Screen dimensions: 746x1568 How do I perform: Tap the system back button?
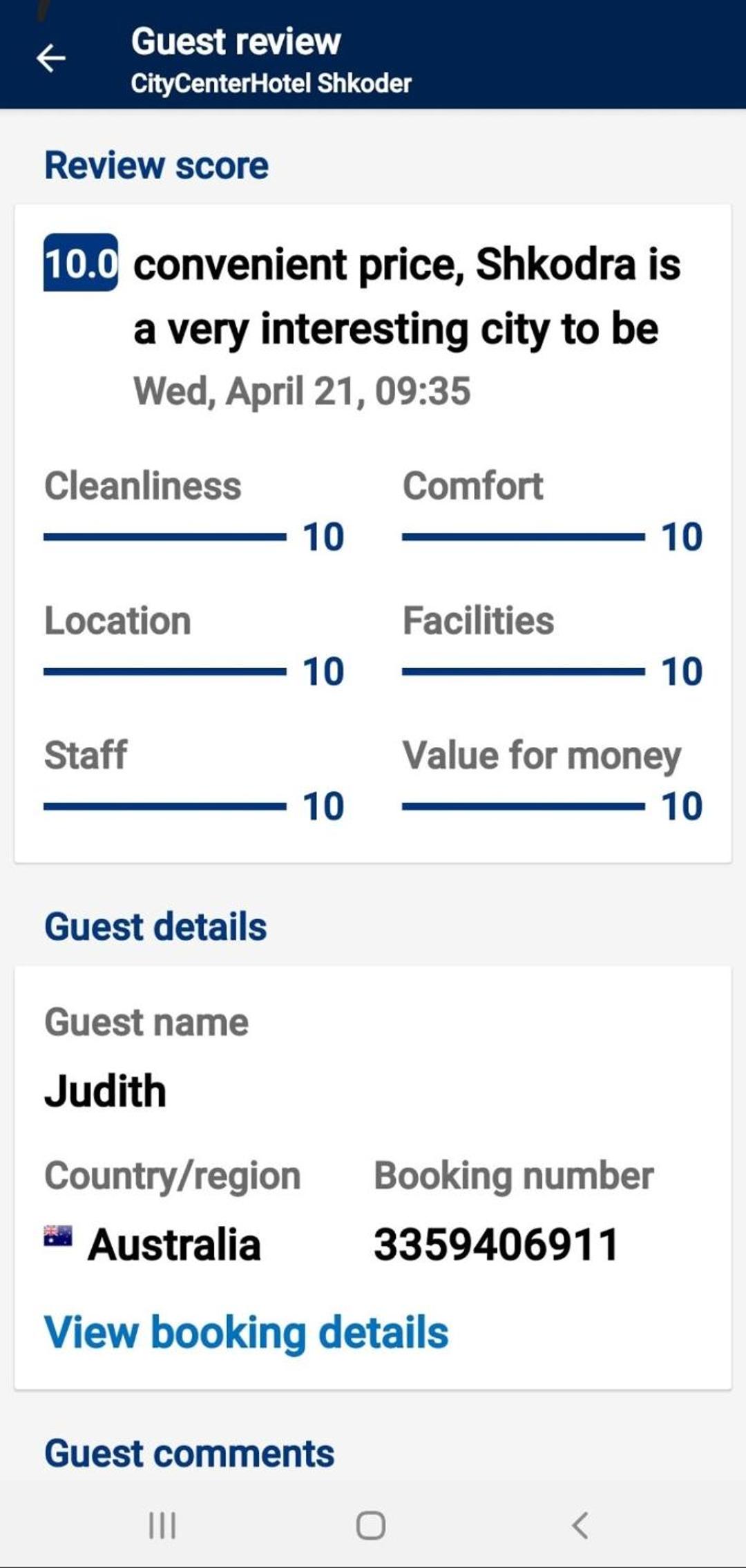(580, 1524)
